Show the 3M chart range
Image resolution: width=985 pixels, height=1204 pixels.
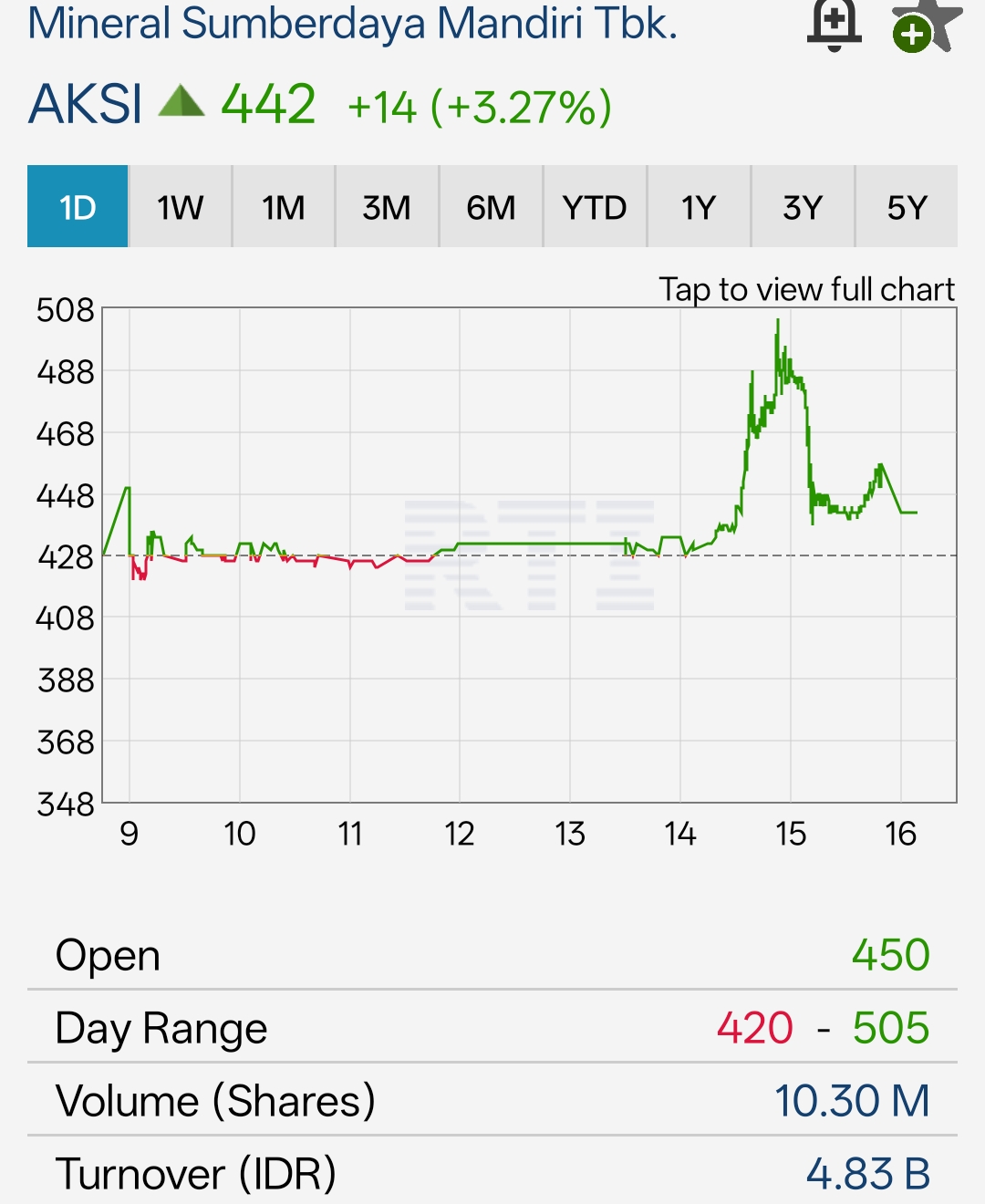(387, 207)
